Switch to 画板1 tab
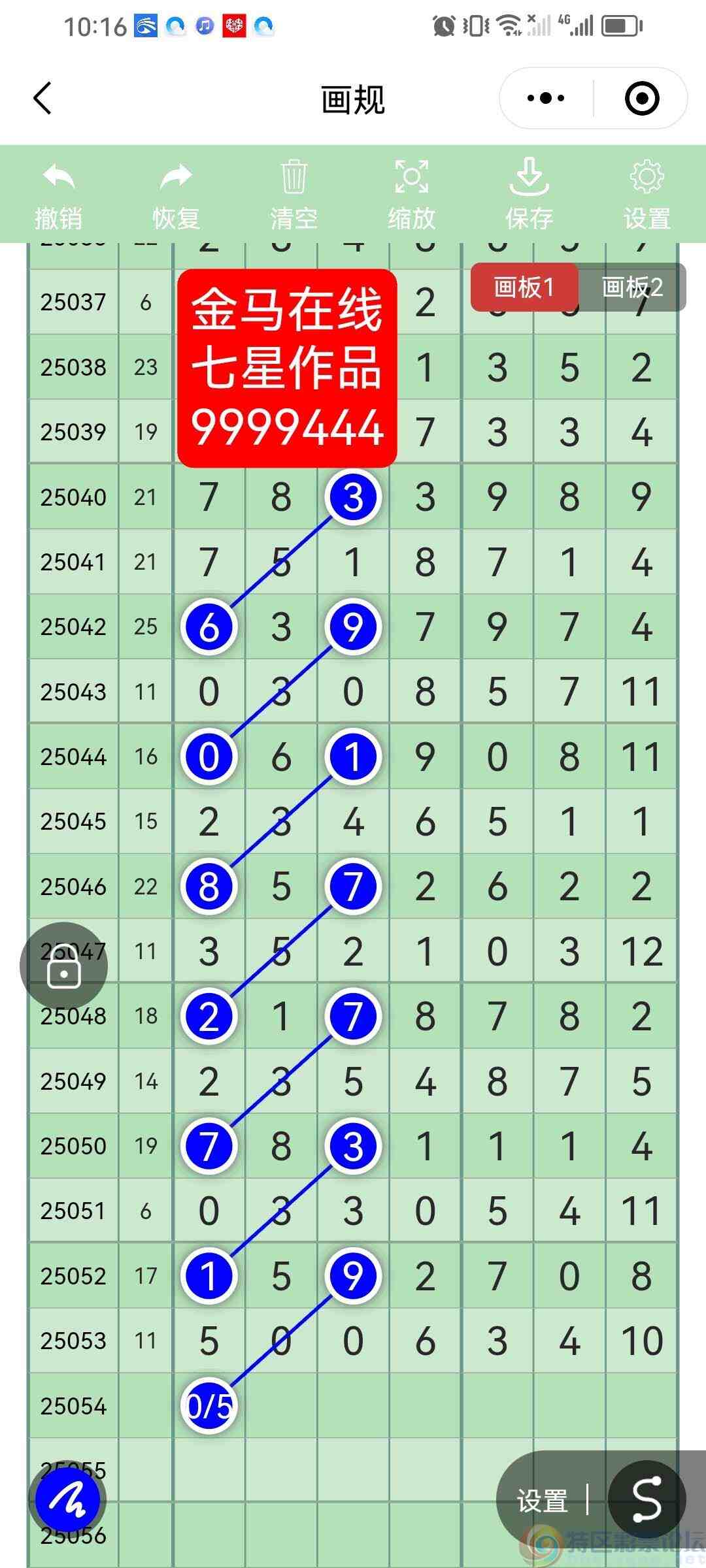The width and height of the screenshot is (706, 1568). (x=524, y=287)
